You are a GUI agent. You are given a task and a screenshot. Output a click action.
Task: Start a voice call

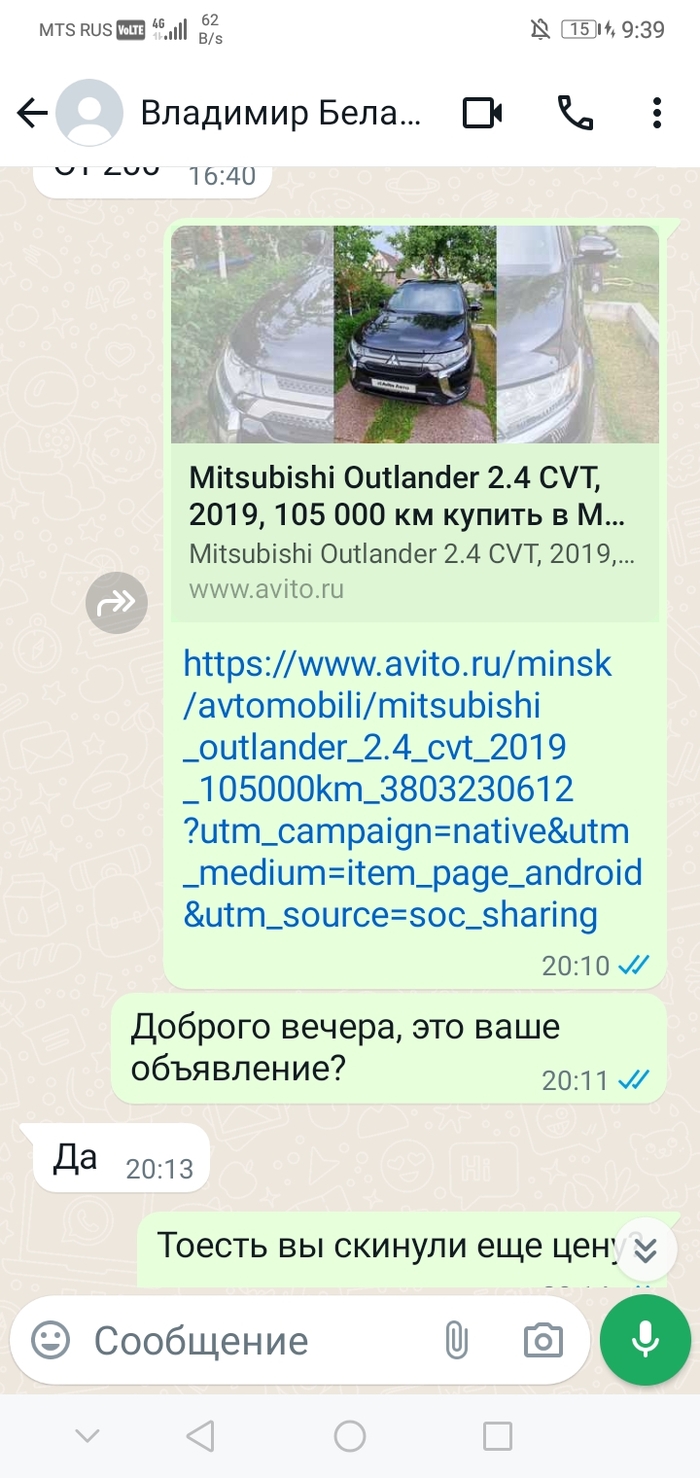pos(575,114)
